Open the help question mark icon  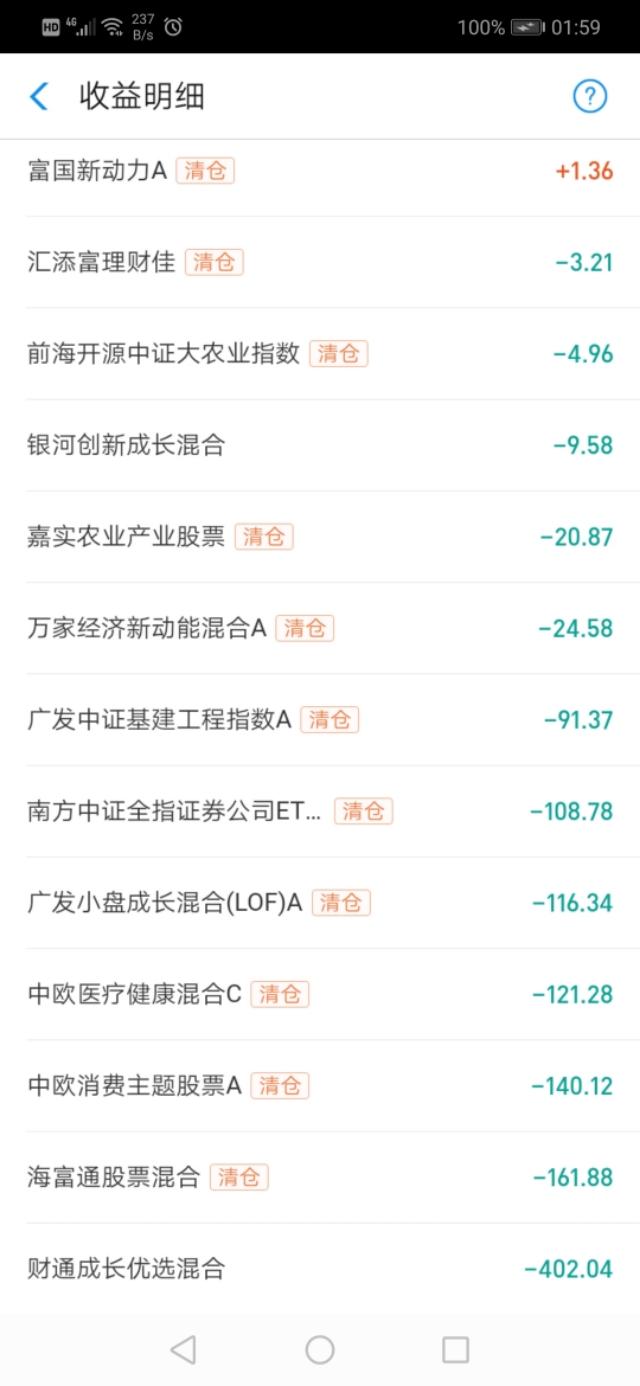coord(589,97)
